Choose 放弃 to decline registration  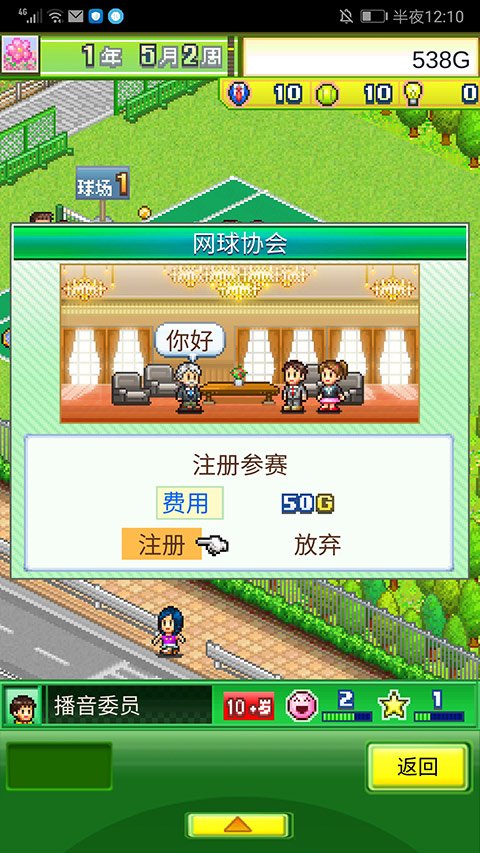pyautogui.click(x=317, y=545)
